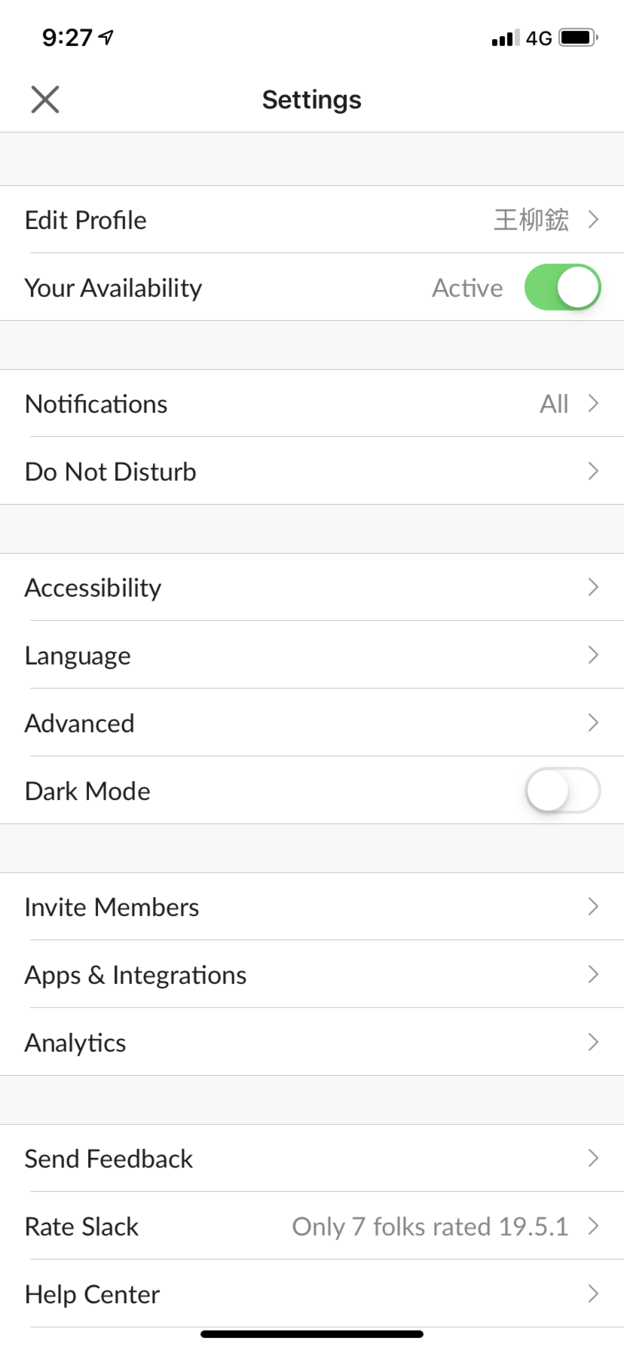Image resolution: width=624 pixels, height=1350 pixels.
Task: View Analytics
Action: (x=312, y=1043)
